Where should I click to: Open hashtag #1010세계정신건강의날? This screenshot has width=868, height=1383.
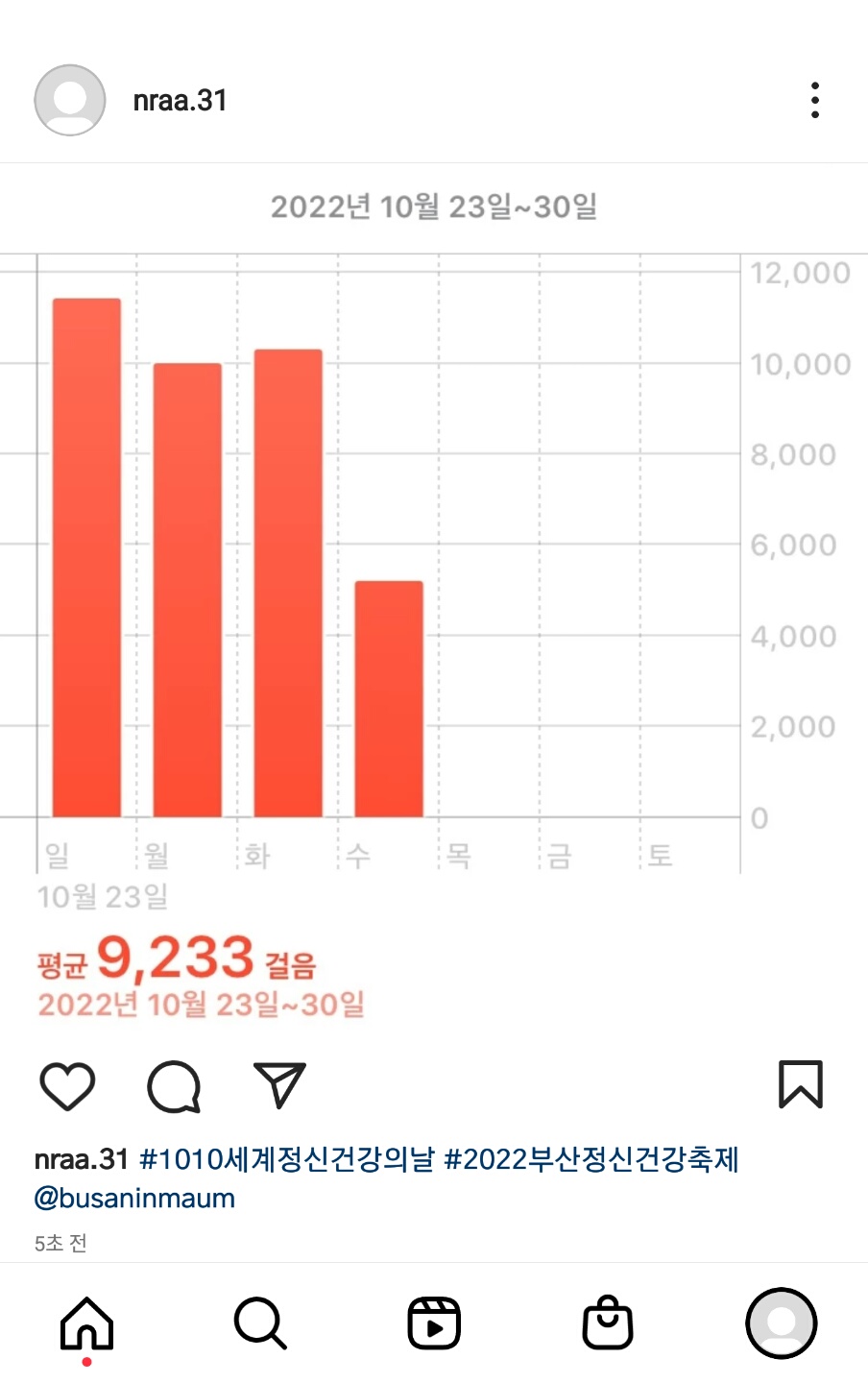(x=287, y=1159)
